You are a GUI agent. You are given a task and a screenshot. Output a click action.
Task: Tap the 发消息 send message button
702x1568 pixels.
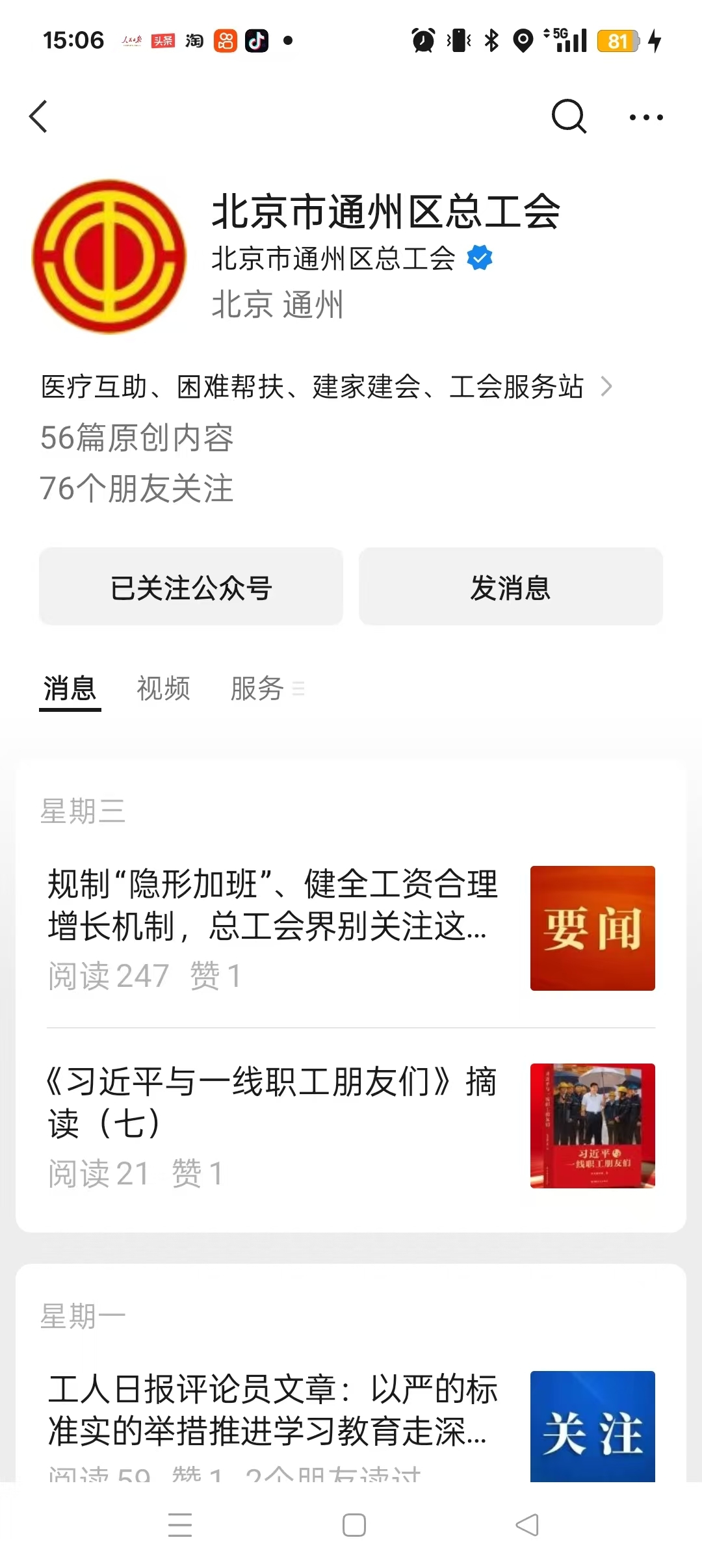511,587
